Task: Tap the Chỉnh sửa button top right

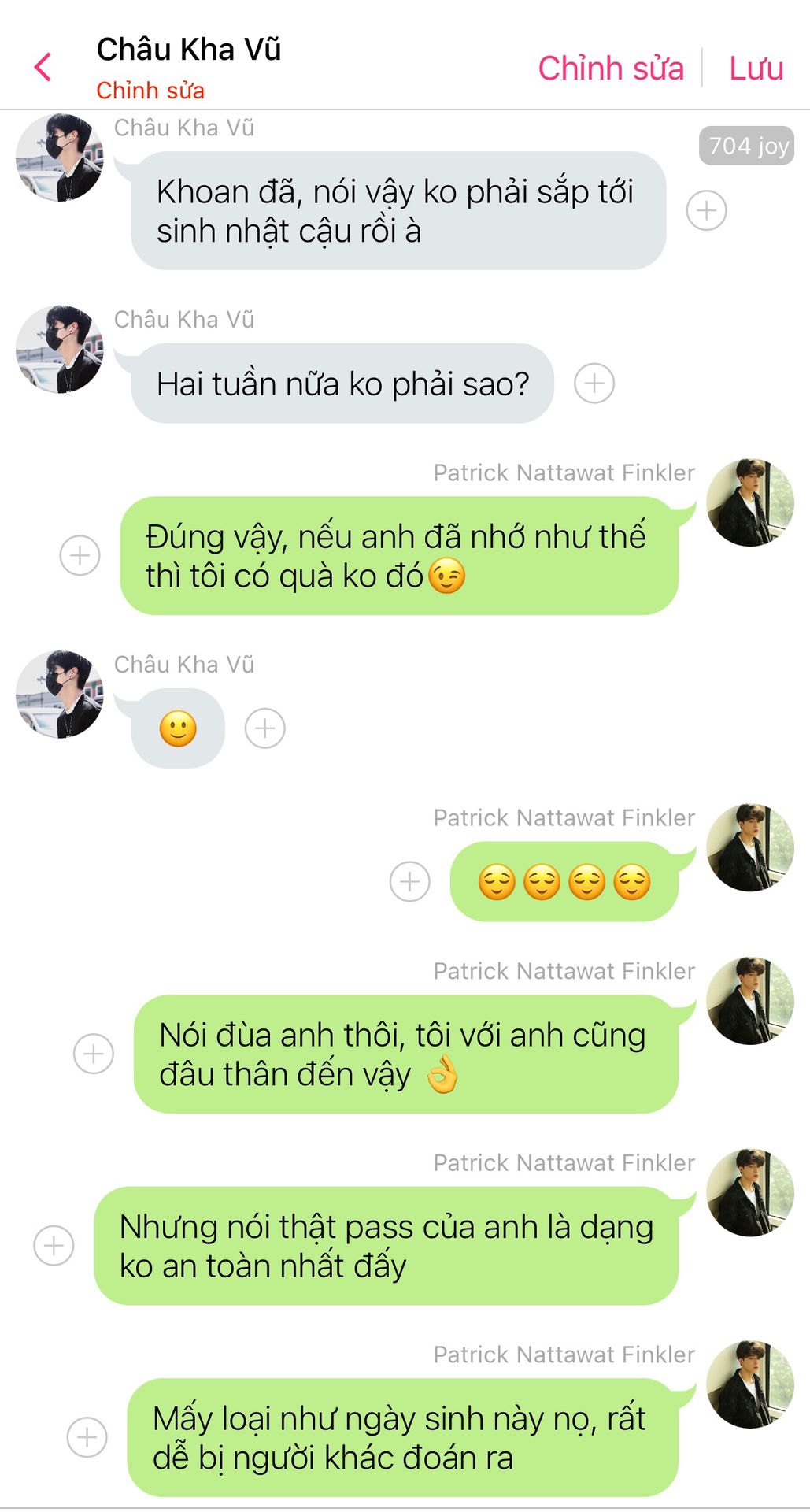Action: (611, 69)
